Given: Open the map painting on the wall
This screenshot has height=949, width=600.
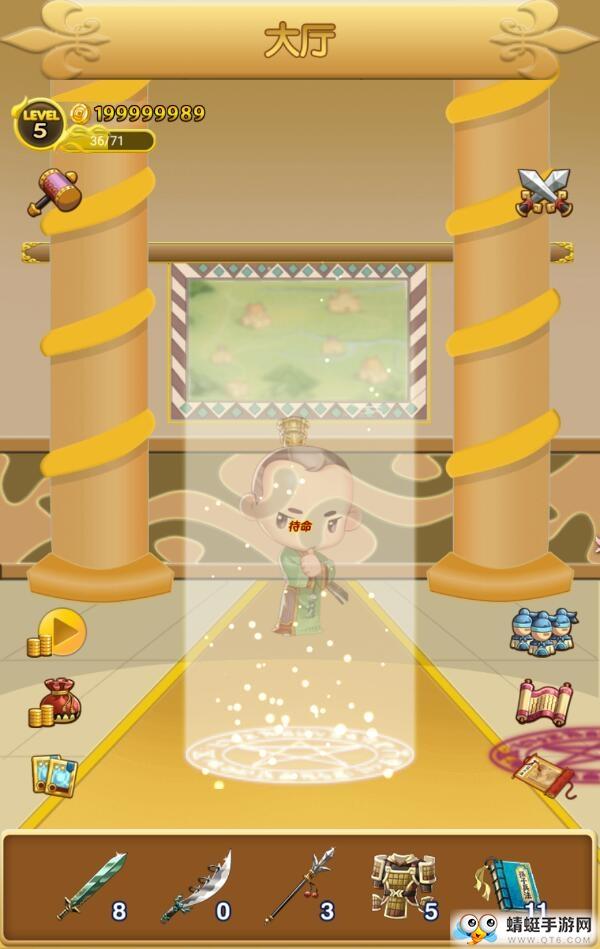Looking at the screenshot, I should click(299, 341).
